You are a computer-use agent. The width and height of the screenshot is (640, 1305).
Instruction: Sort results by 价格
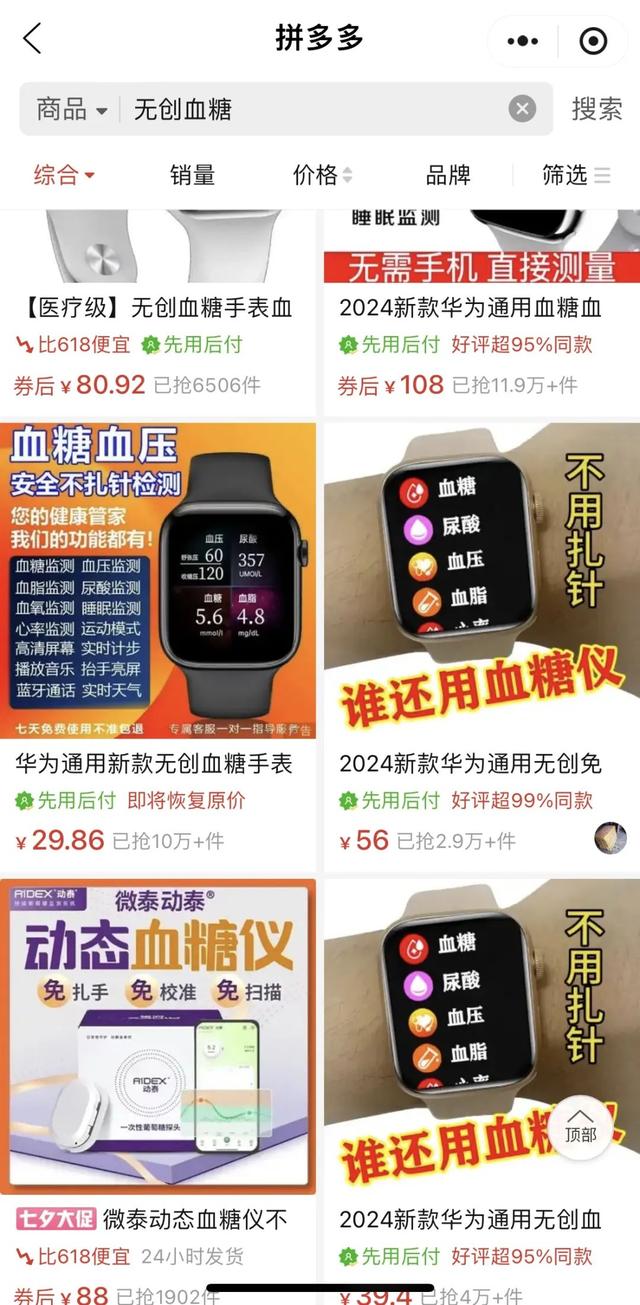click(322, 175)
